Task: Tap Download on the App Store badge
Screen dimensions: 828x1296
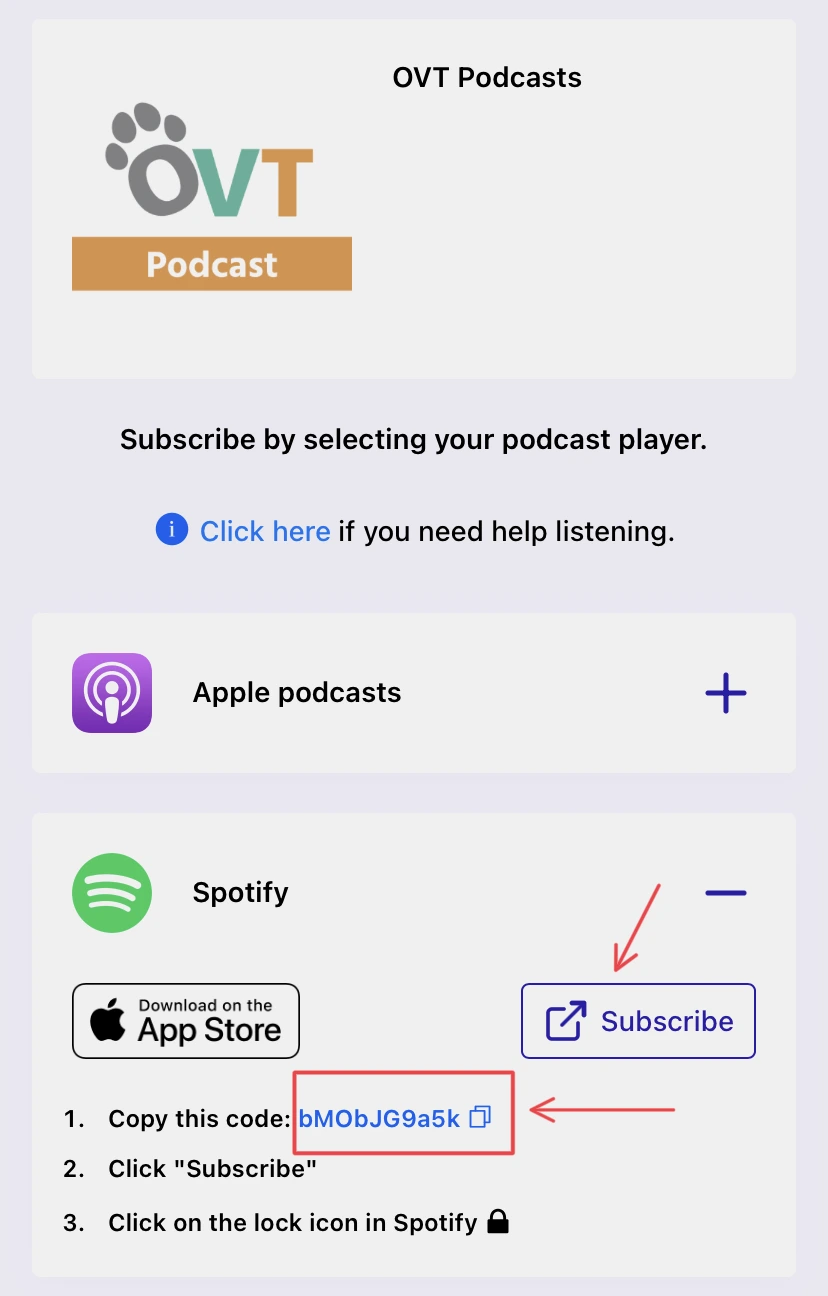Action: (186, 1021)
